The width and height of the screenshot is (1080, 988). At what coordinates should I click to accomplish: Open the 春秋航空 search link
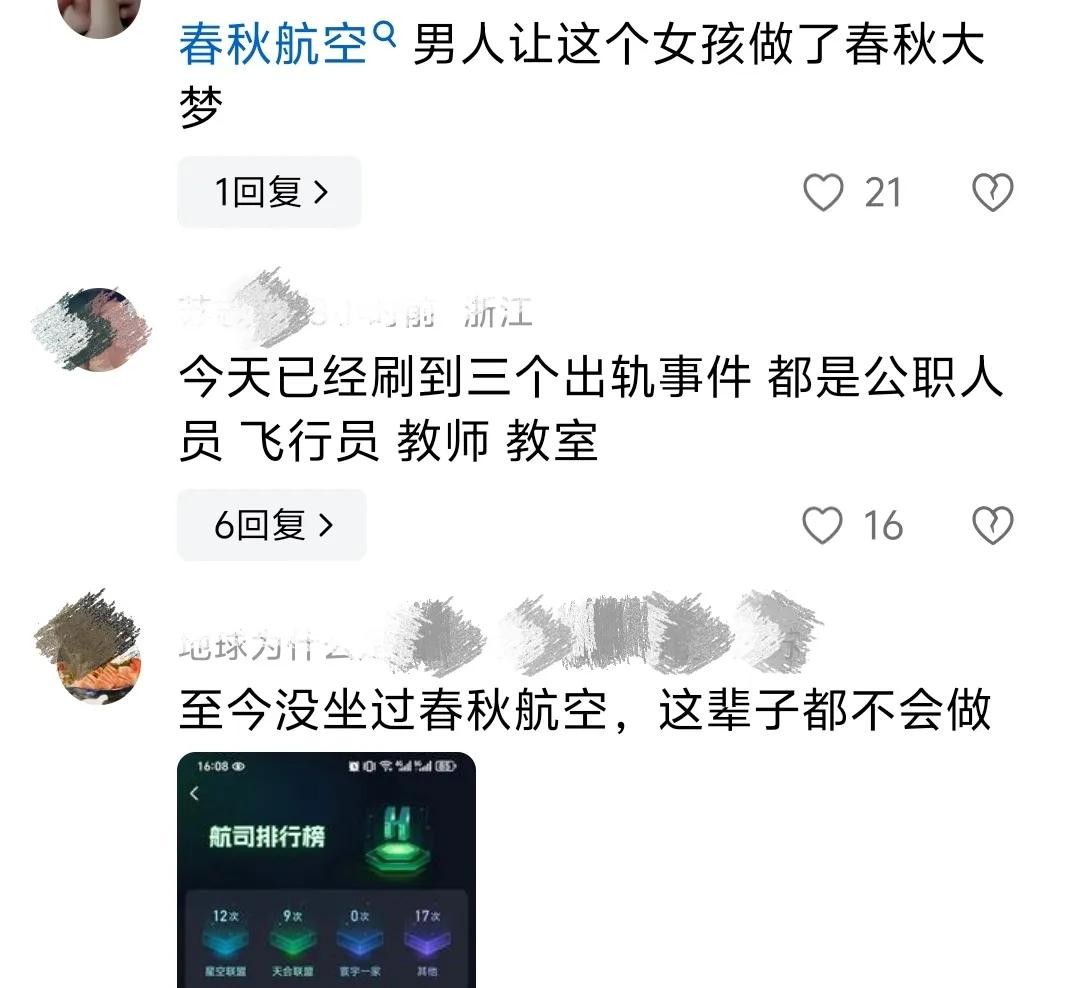pos(287,45)
